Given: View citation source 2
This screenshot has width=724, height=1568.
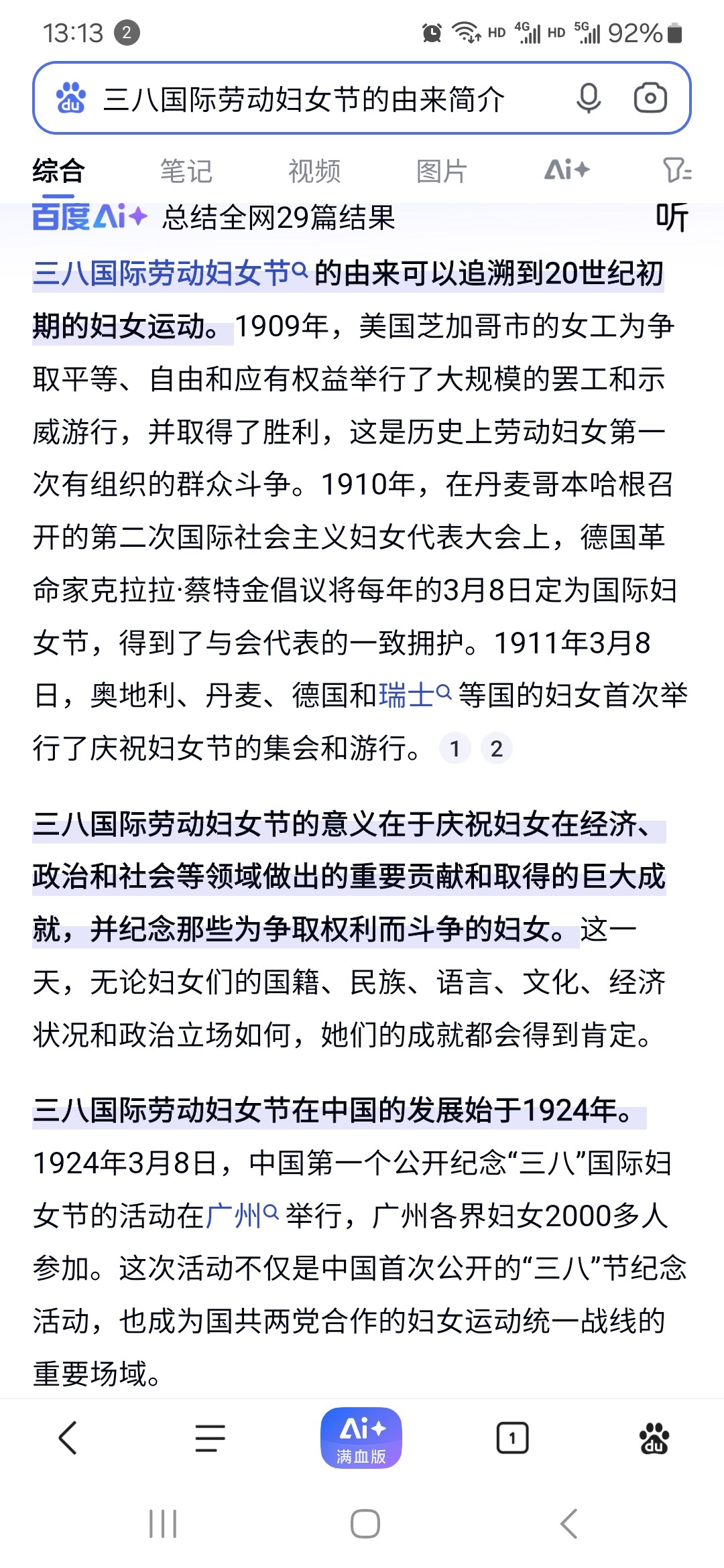Looking at the screenshot, I should click(497, 748).
